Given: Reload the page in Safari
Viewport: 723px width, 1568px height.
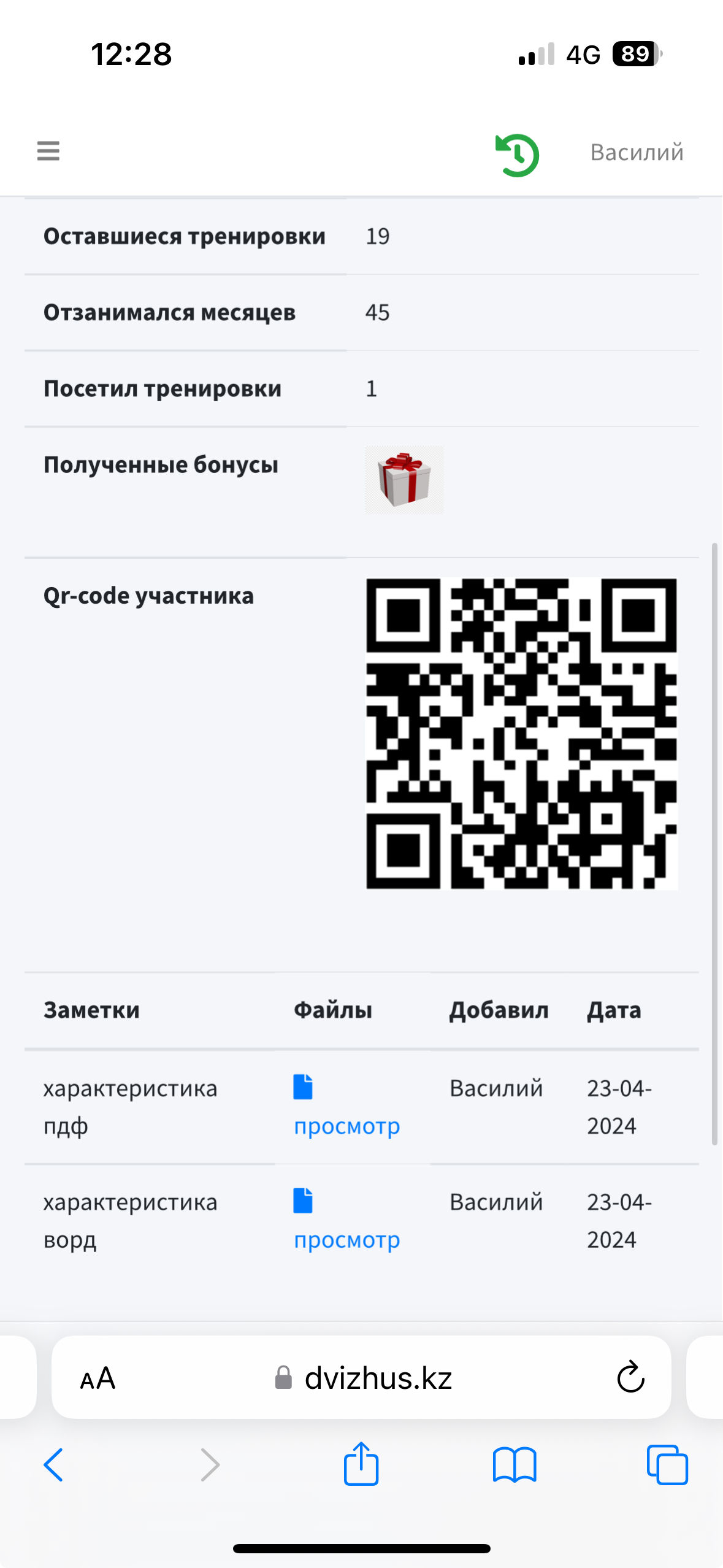Looking at the screenshot, I should coord(630,1378).
